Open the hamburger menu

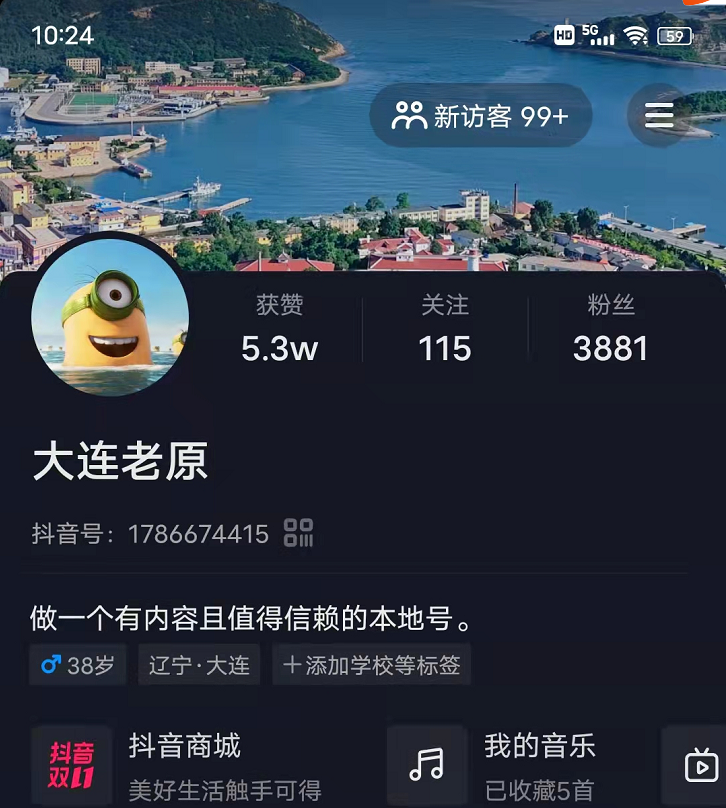[x=658, y=116]
